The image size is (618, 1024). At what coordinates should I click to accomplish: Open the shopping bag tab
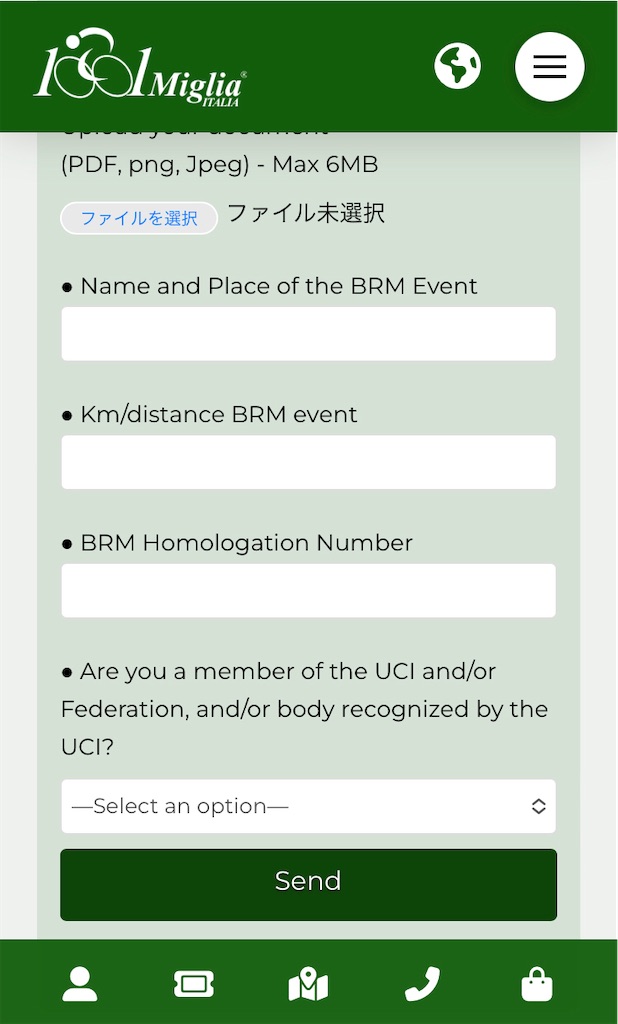coord(537,984)
